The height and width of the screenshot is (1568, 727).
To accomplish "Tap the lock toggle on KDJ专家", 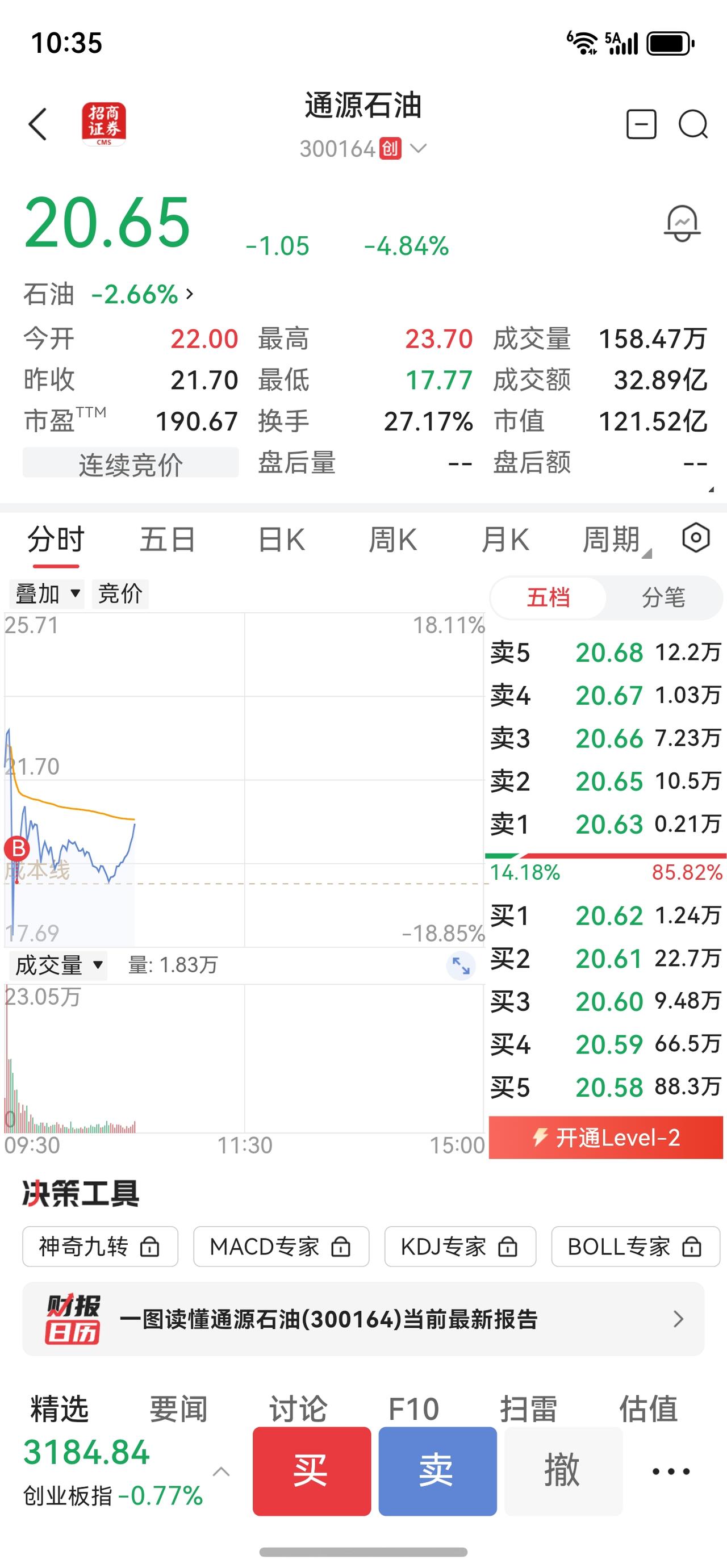I will coord(508,1247).
